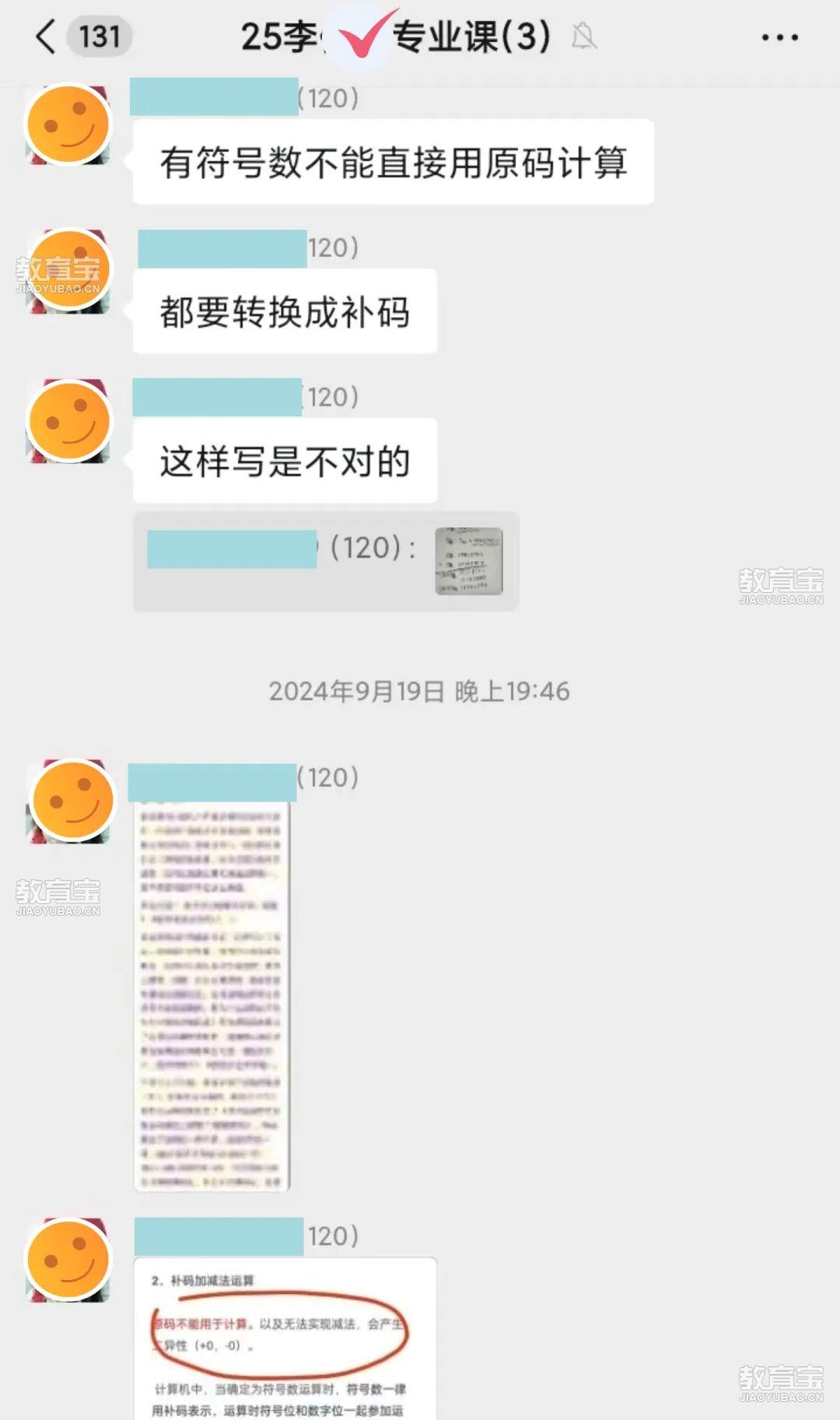The height and width of the screenshot is (1420, 840).
Task: Open the quoted reply with image preview
Action: pos(326,561)
